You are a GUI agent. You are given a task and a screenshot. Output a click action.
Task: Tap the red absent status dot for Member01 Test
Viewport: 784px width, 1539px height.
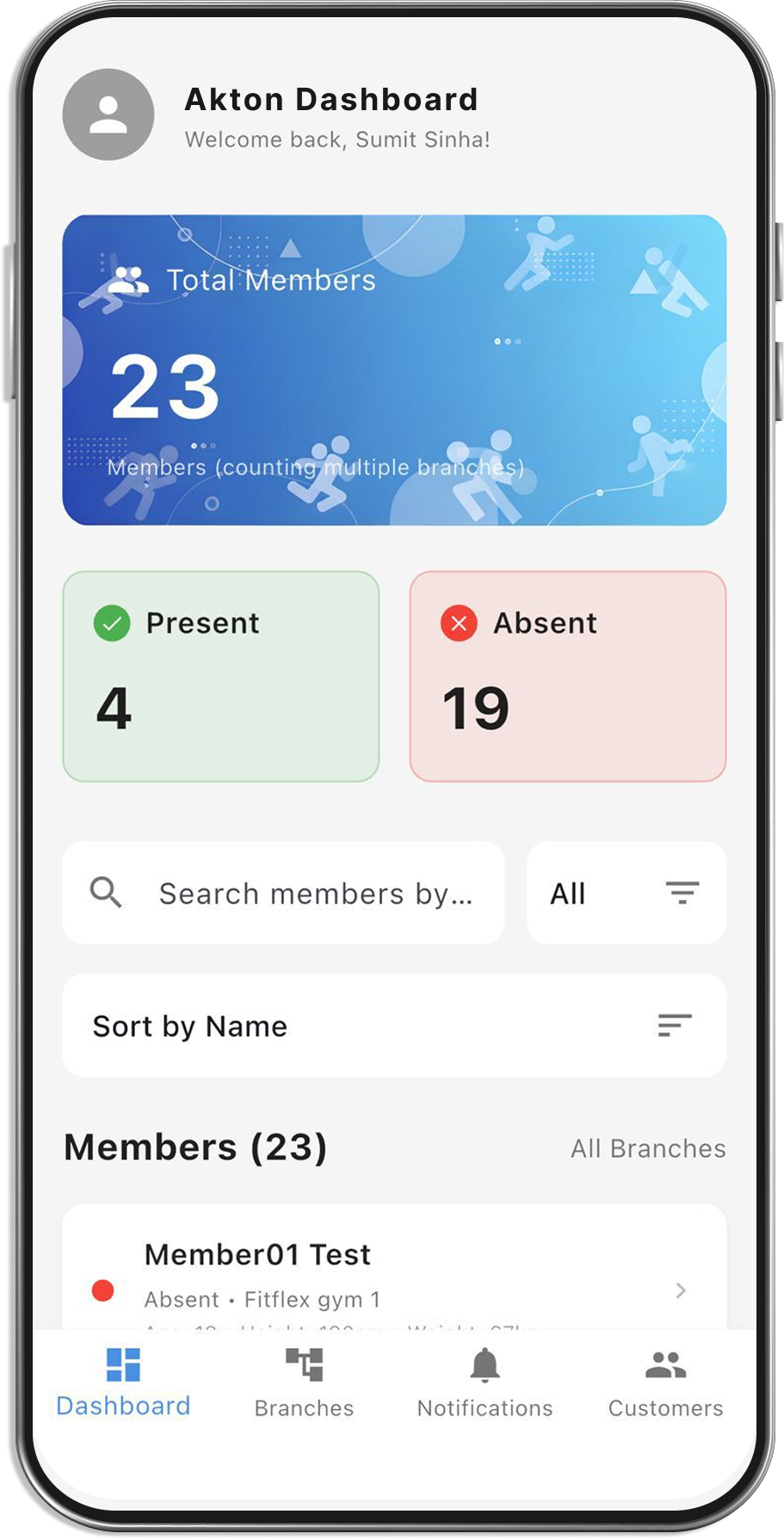(x=103, y=1289)
